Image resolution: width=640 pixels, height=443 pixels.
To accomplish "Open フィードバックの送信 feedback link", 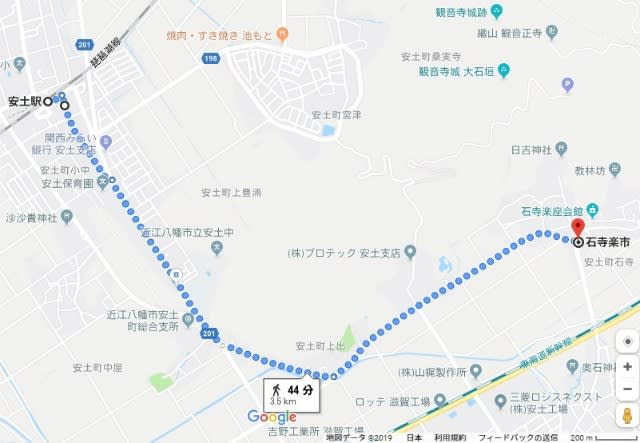I will pyautogui.click(x=518, y=438).
